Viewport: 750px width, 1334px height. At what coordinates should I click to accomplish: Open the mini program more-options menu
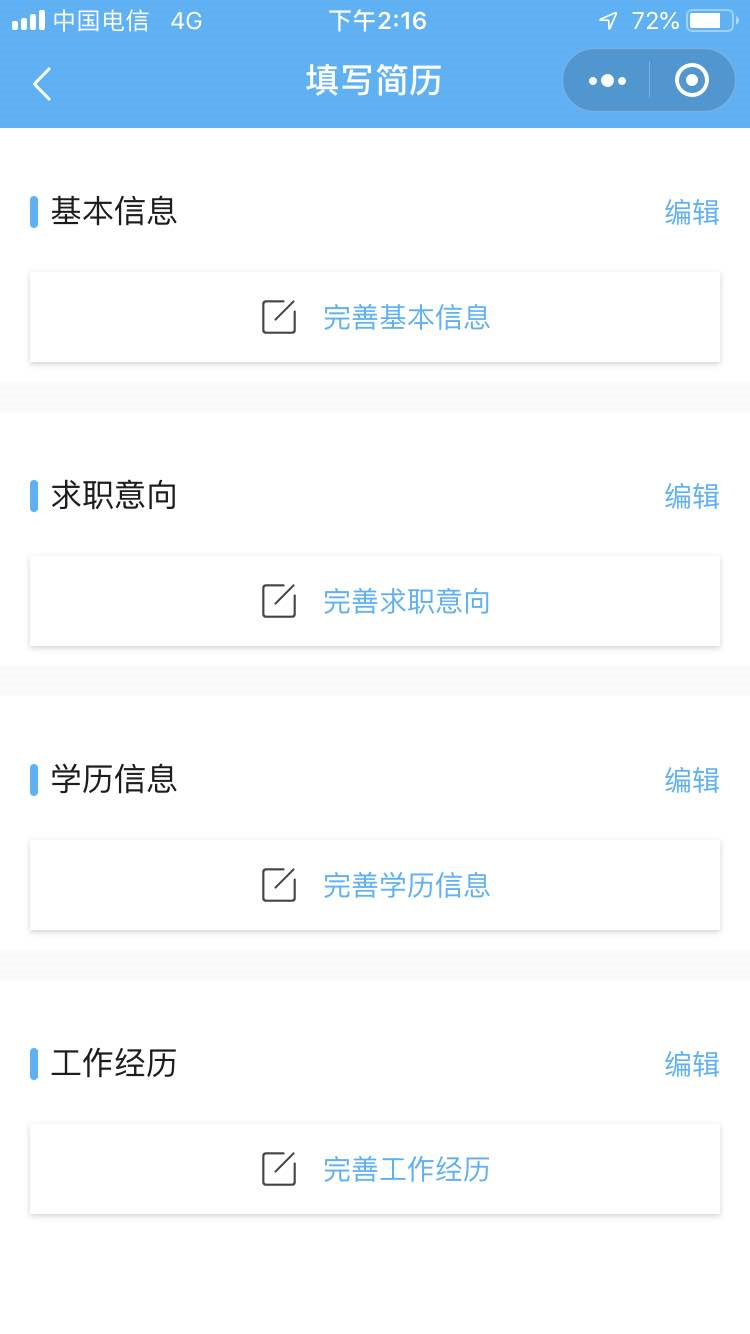607,81
